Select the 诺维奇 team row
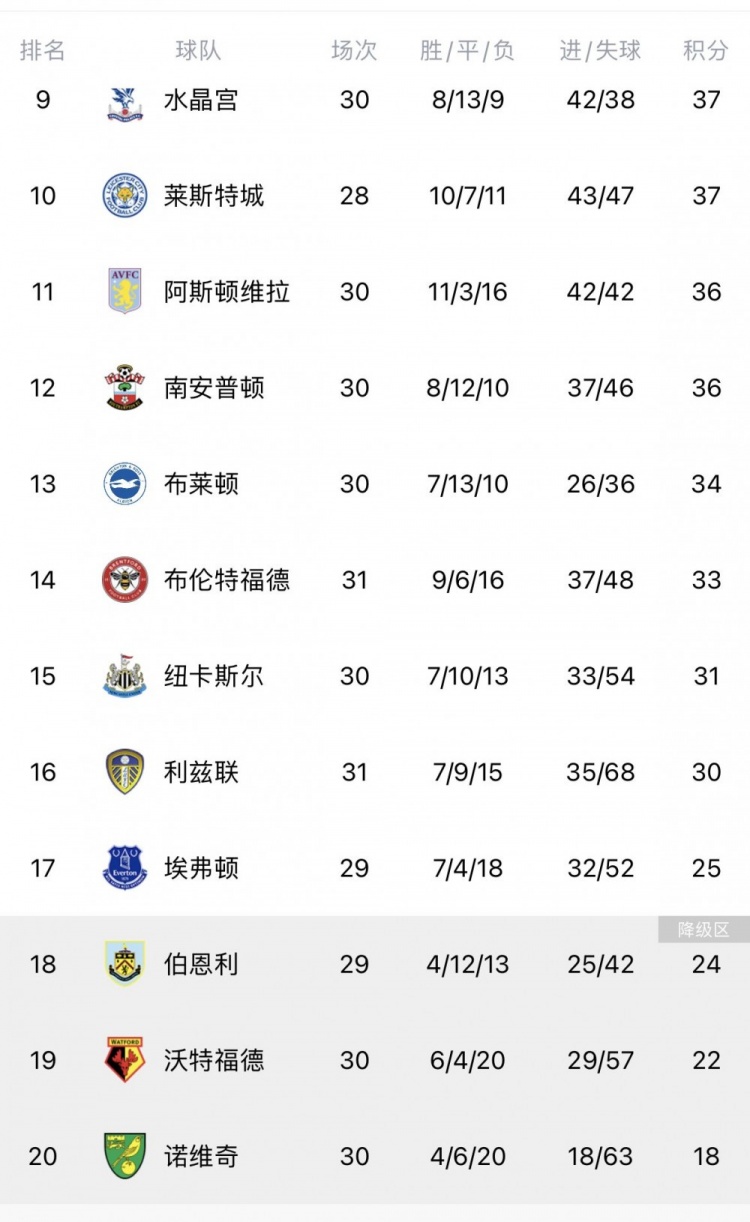This screenshot has width=750, height=1222. coord(201,1156)
